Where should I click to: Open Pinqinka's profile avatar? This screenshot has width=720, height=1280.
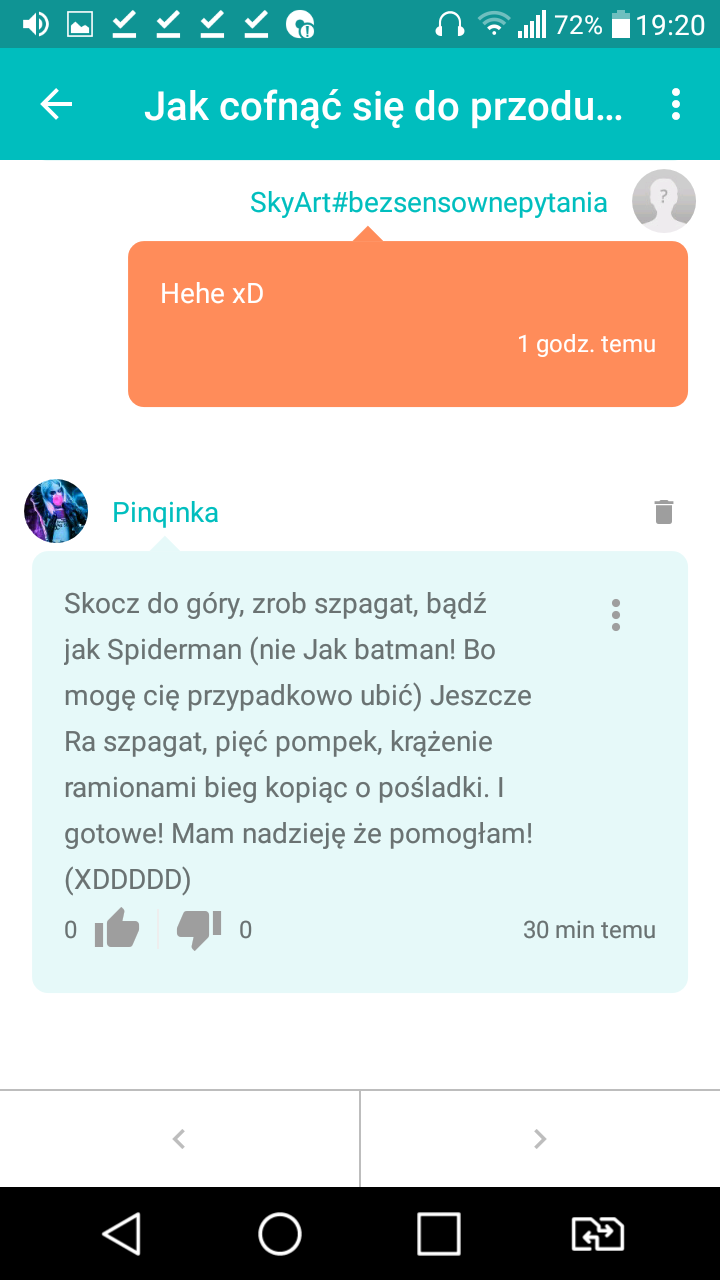click(x=56, y=511)
